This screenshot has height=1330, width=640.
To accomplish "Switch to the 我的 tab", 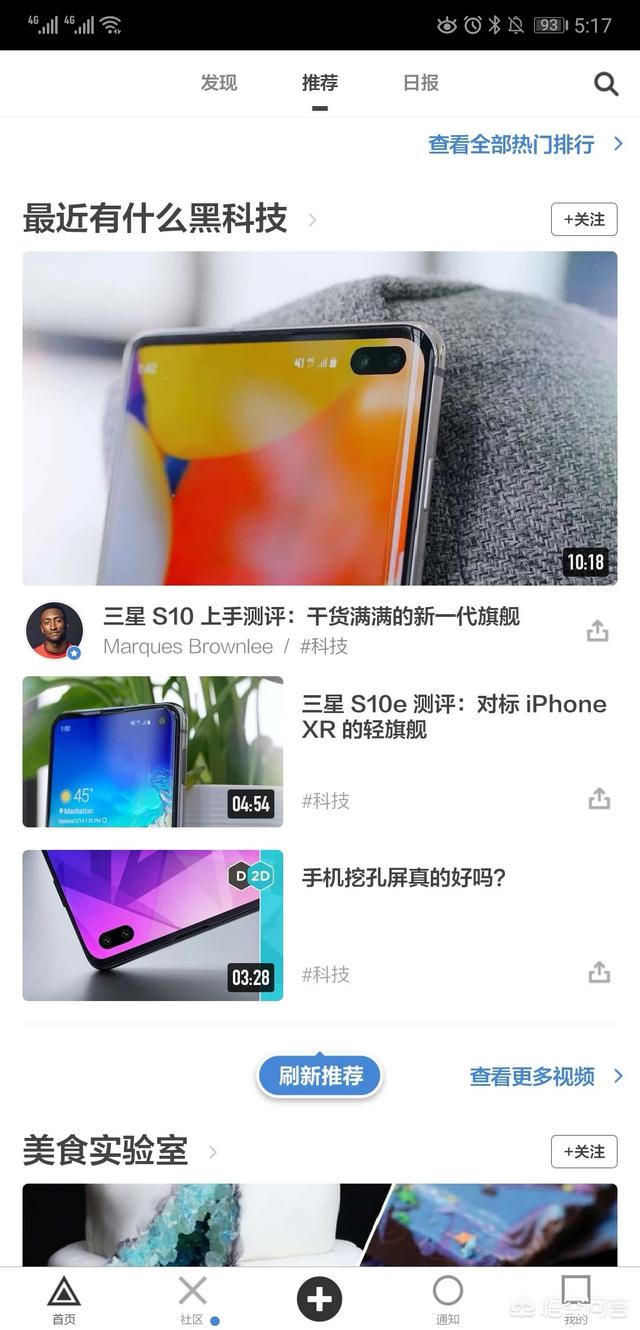I will [576, 1300].
